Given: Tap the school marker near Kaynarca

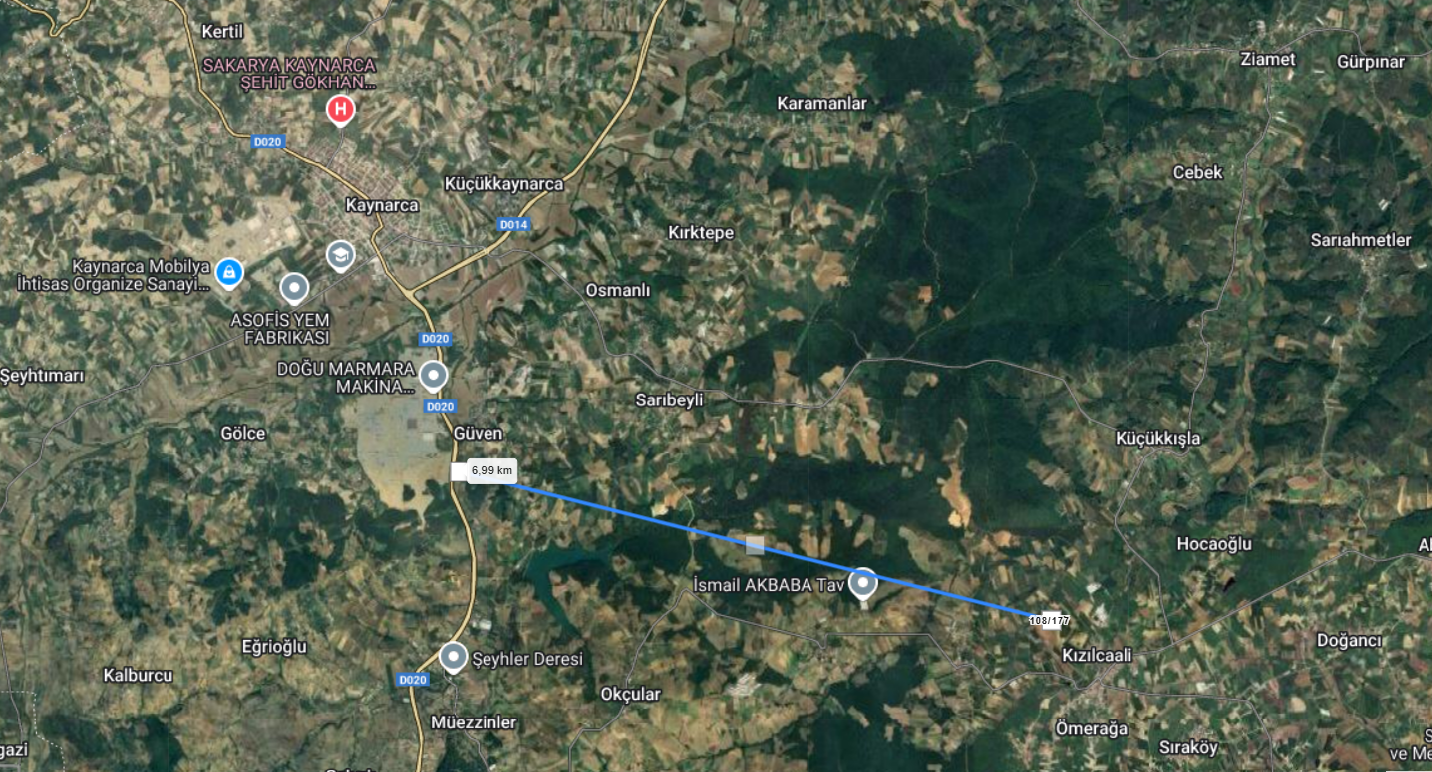Looking at the screenshot, I should pos(340,254).
